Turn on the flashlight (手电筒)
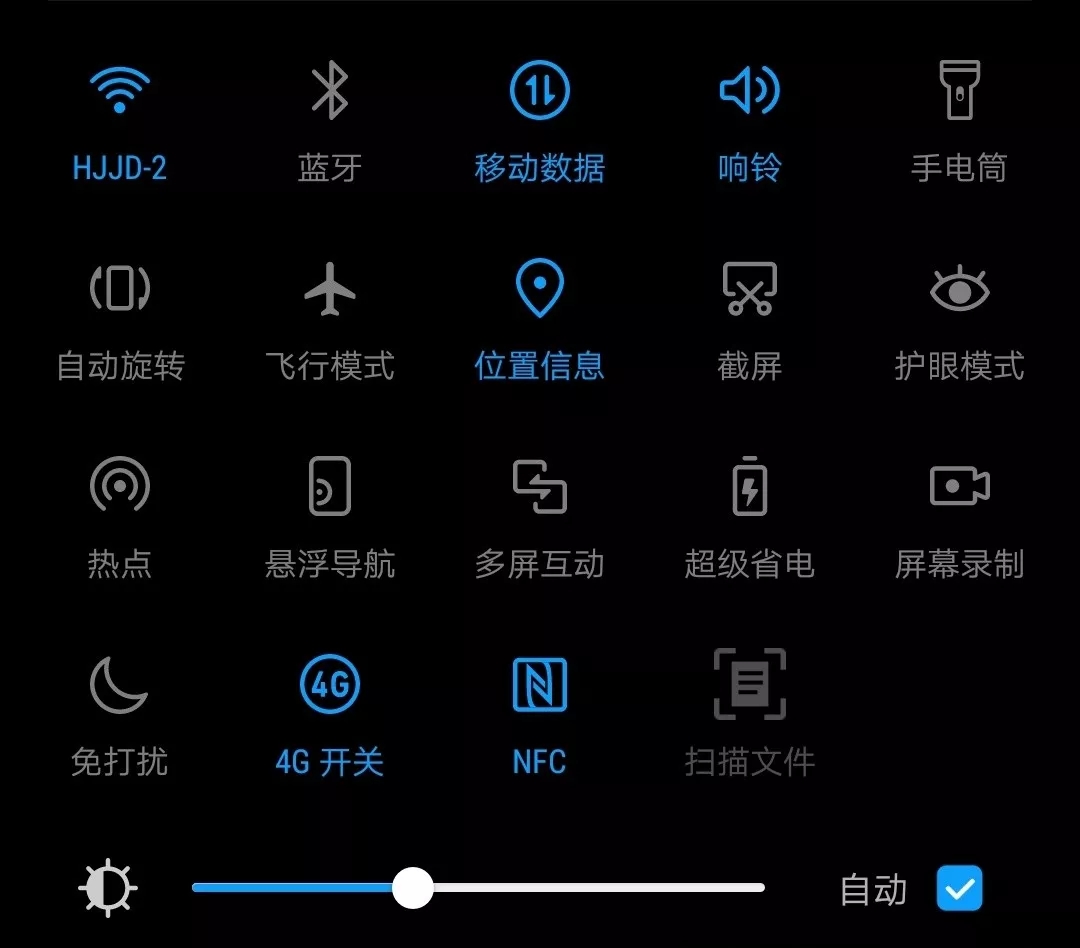 (959, 90)
